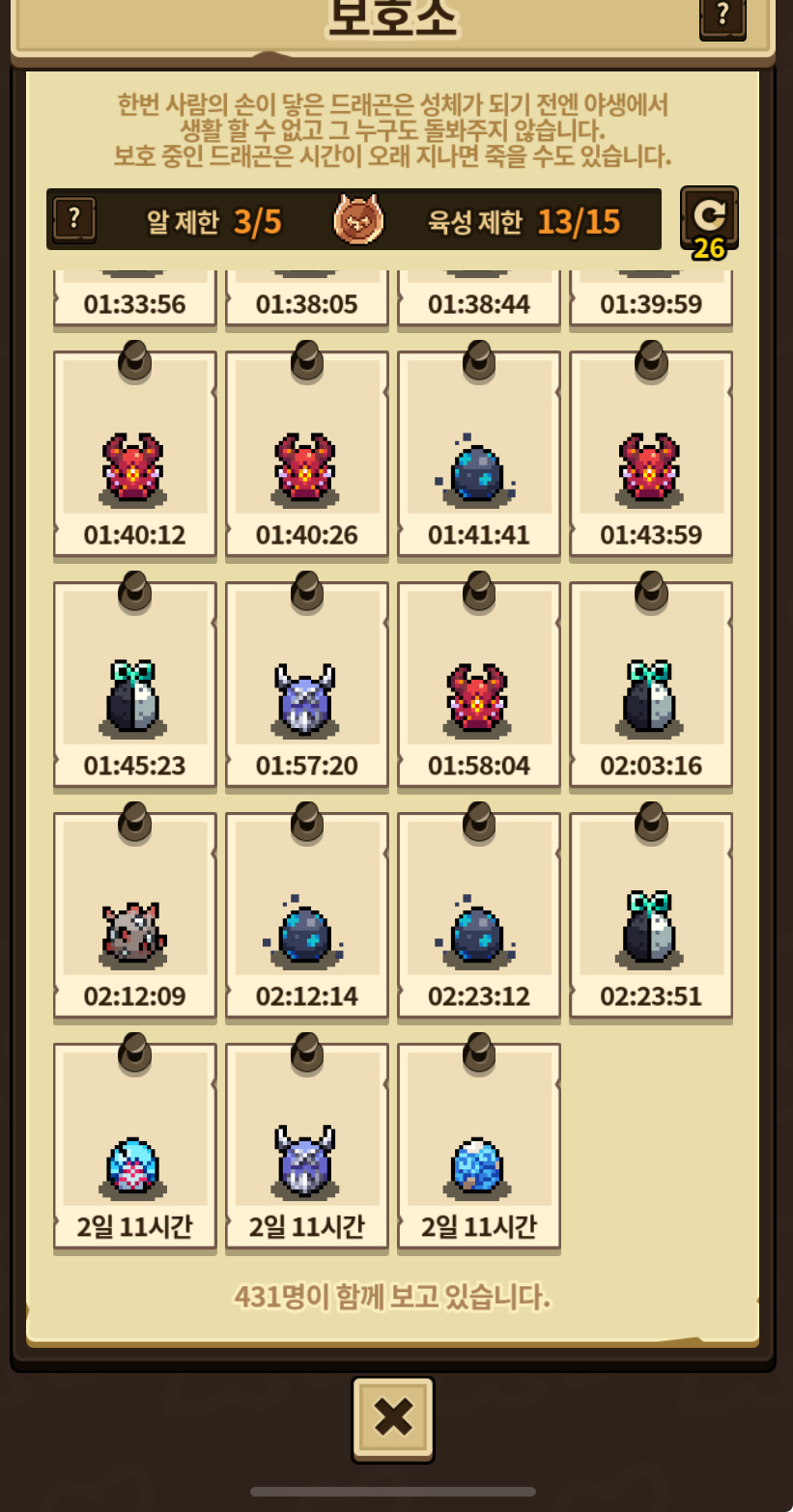Select the red dragon card at 01:43:59
Screen dimensions: 793x1512
[650, 455]
